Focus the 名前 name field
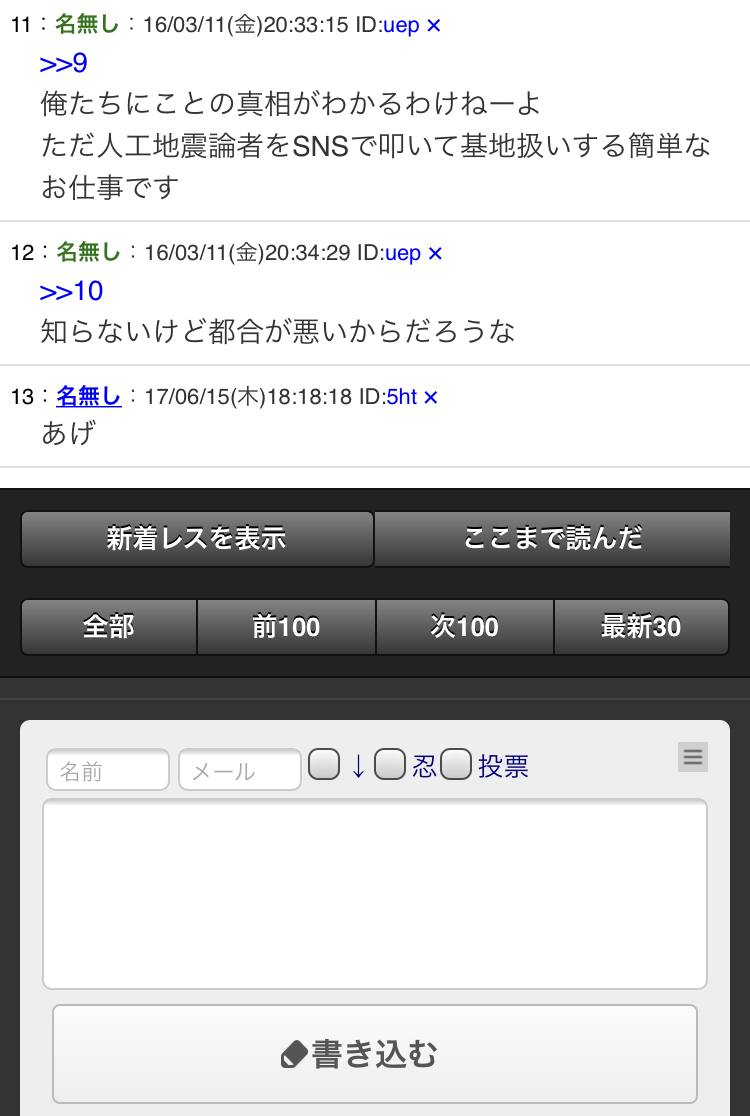 coord(108,771)
